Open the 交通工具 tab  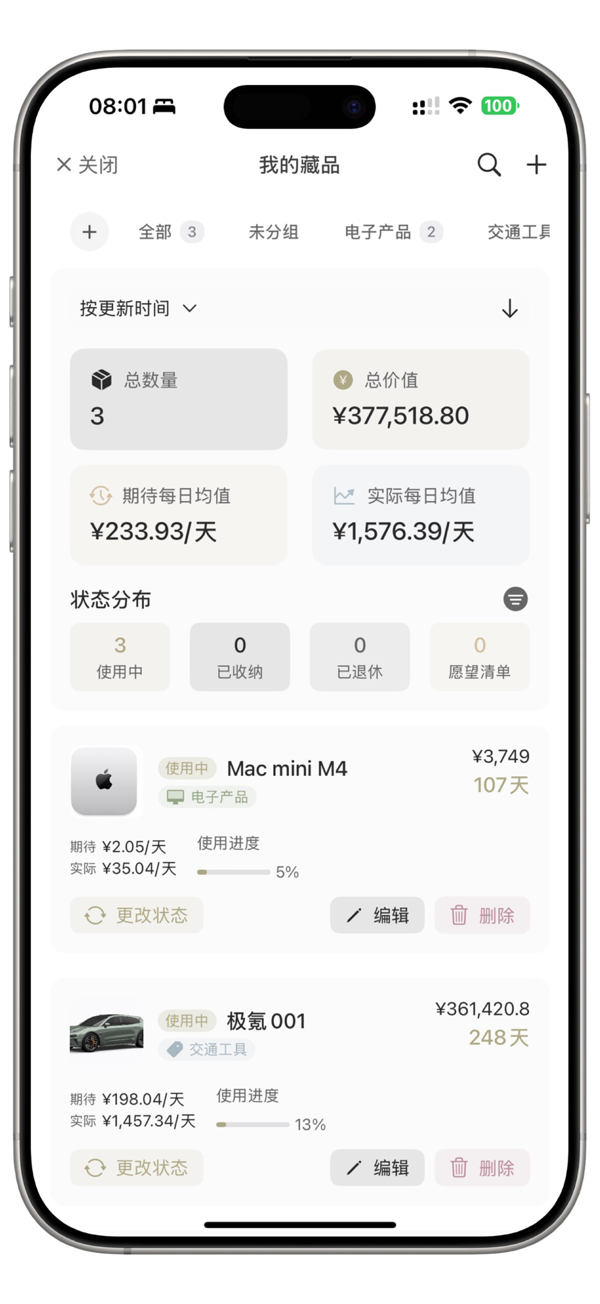point(519,232)
